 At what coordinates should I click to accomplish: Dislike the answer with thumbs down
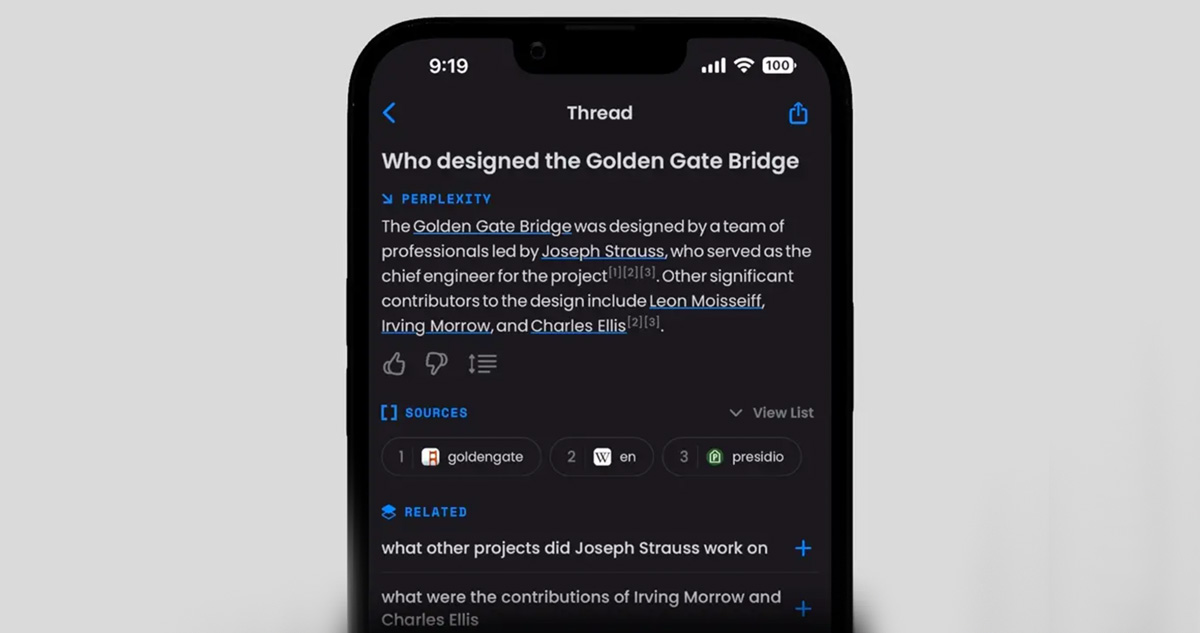437,364
